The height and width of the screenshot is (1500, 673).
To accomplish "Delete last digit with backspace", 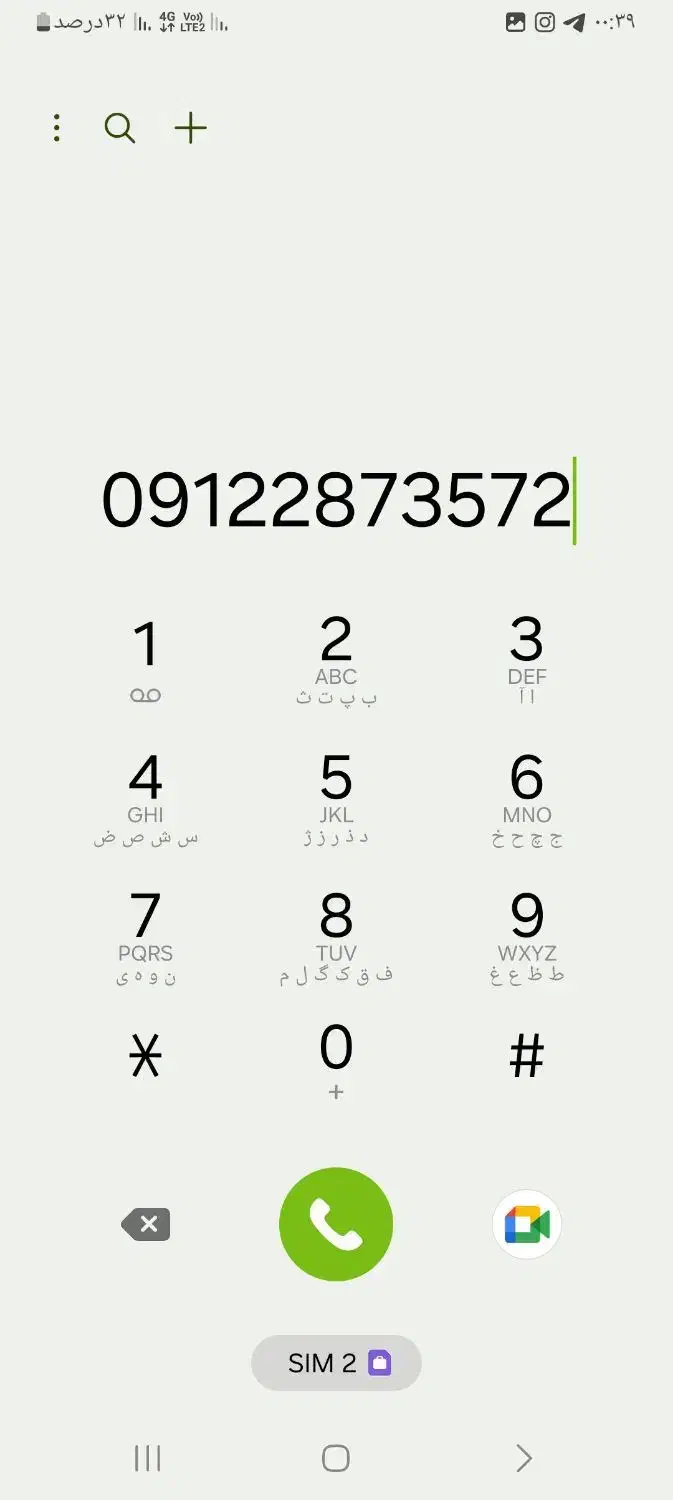I will (x=146, y=1224).
